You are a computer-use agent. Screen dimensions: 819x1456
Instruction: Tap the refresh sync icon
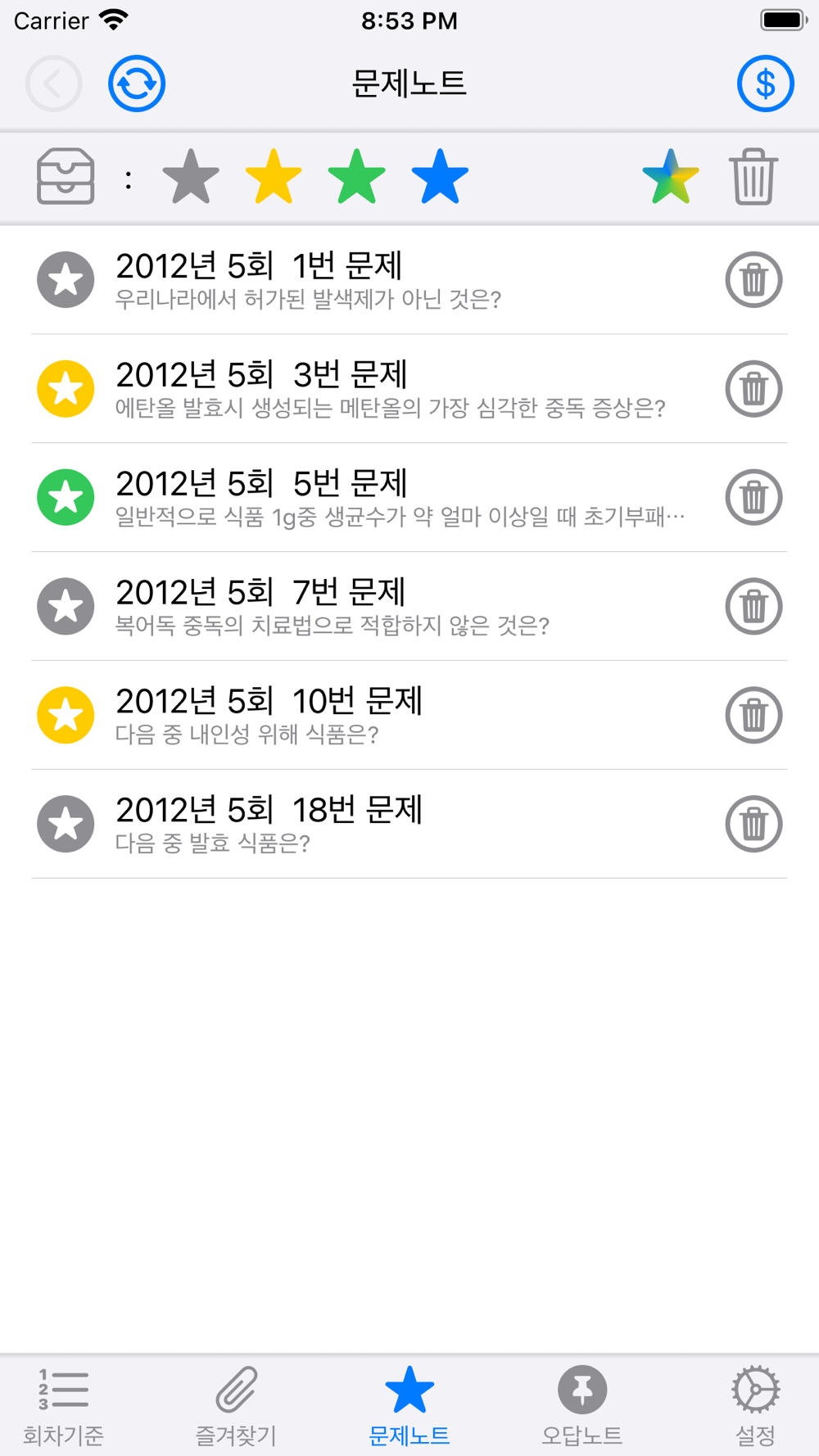click(137, 84)
